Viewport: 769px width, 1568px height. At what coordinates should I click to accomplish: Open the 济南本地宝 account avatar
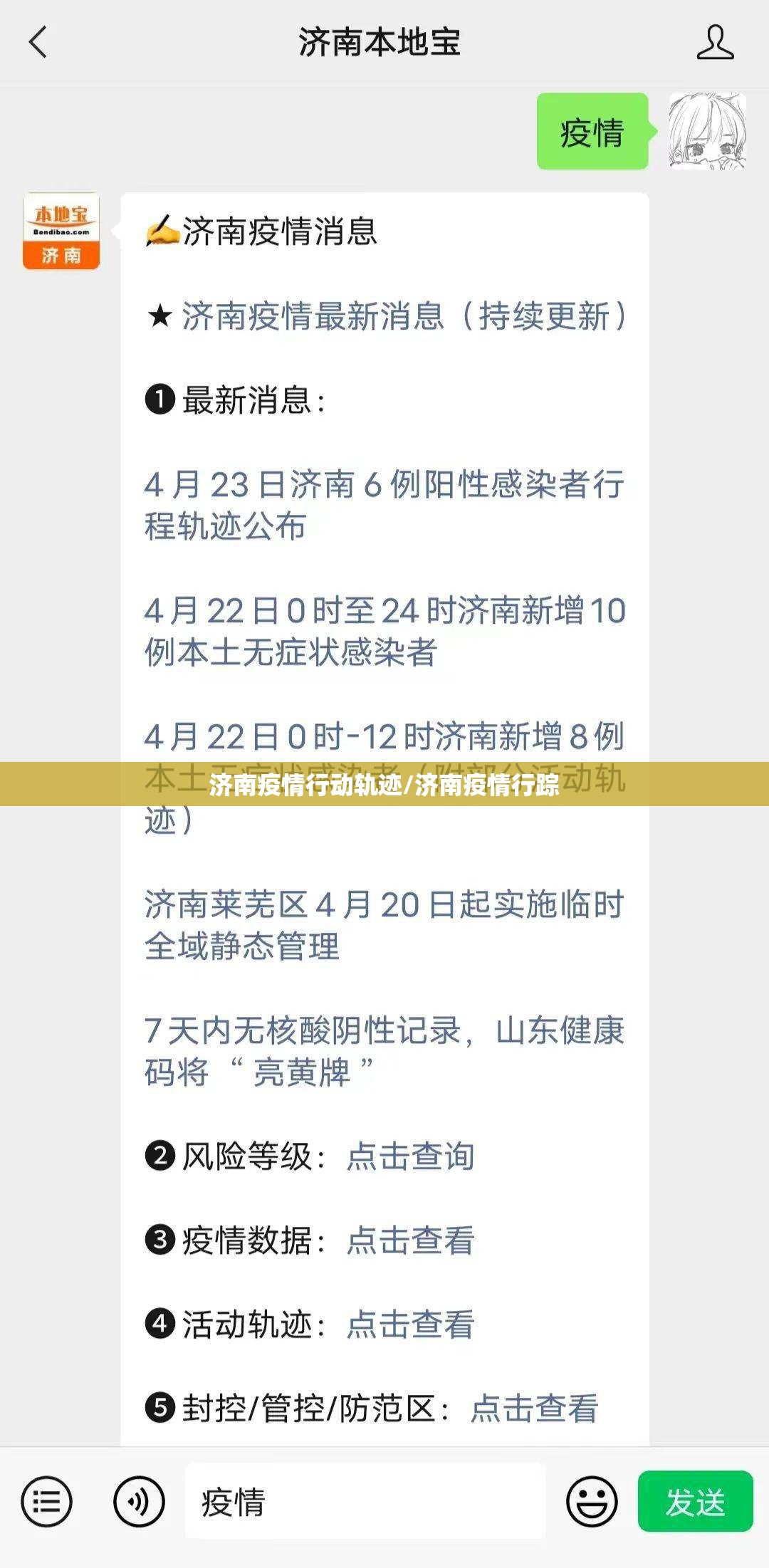tap(61, 231)
